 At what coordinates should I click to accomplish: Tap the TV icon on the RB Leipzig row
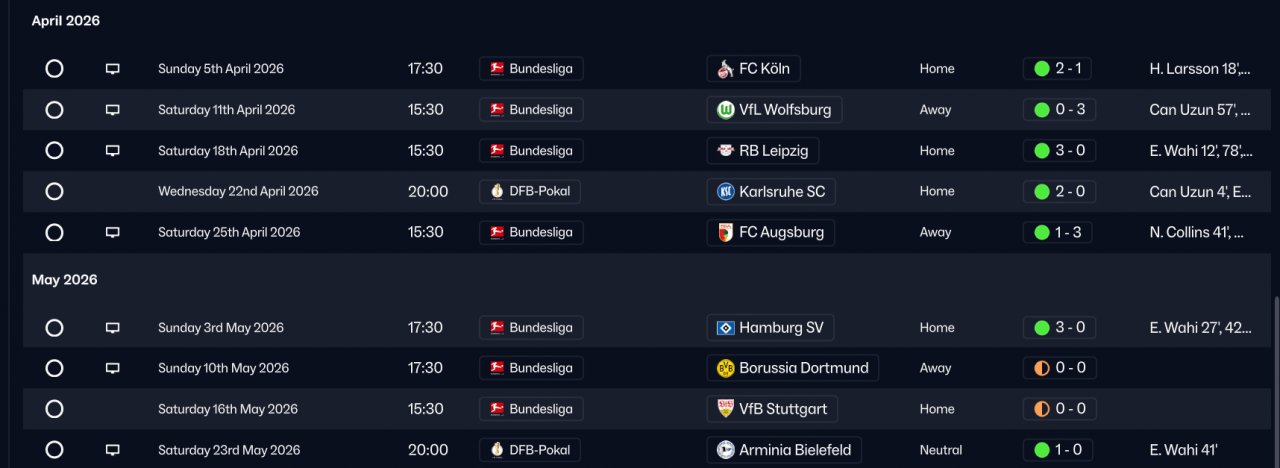[113, 151]
